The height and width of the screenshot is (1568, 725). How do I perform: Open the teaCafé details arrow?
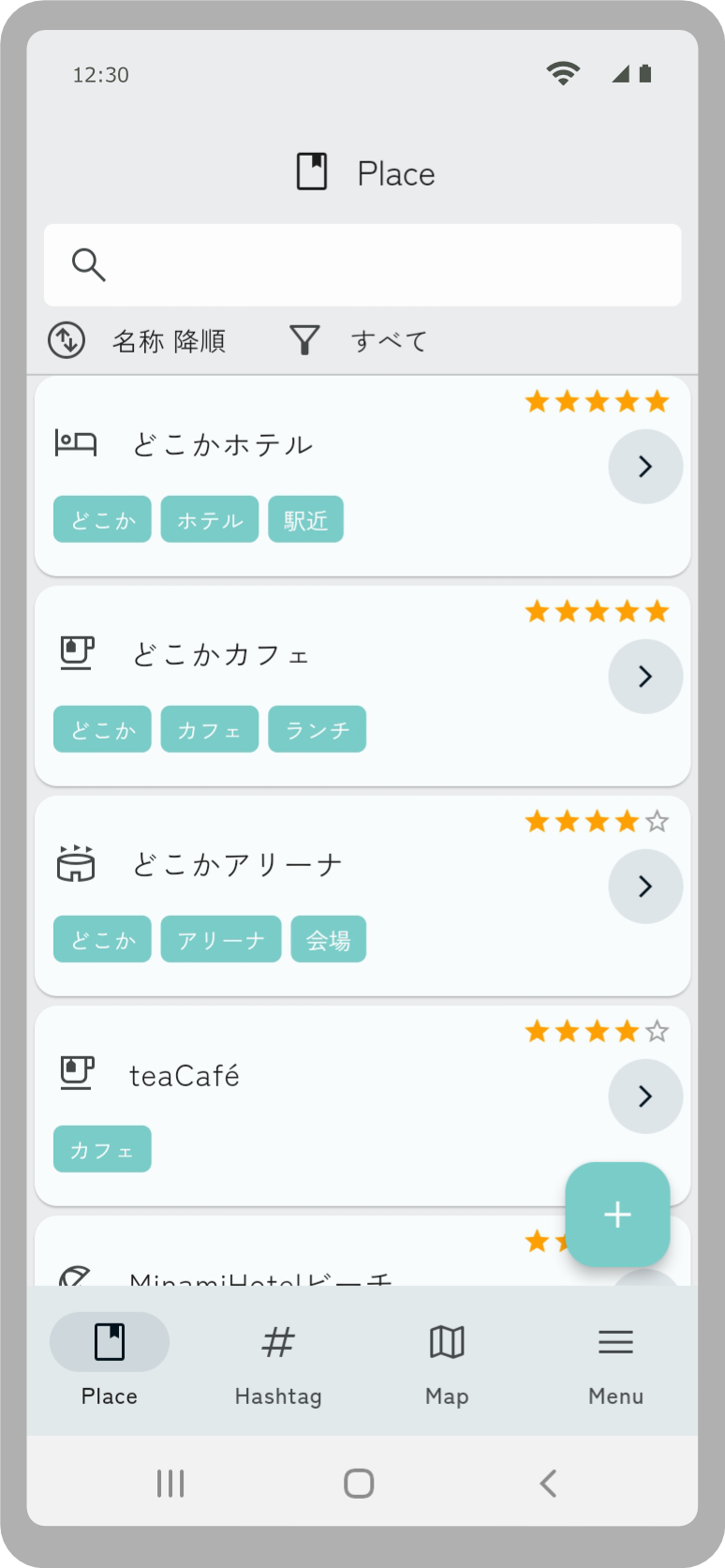click(x=644, y=1097)
